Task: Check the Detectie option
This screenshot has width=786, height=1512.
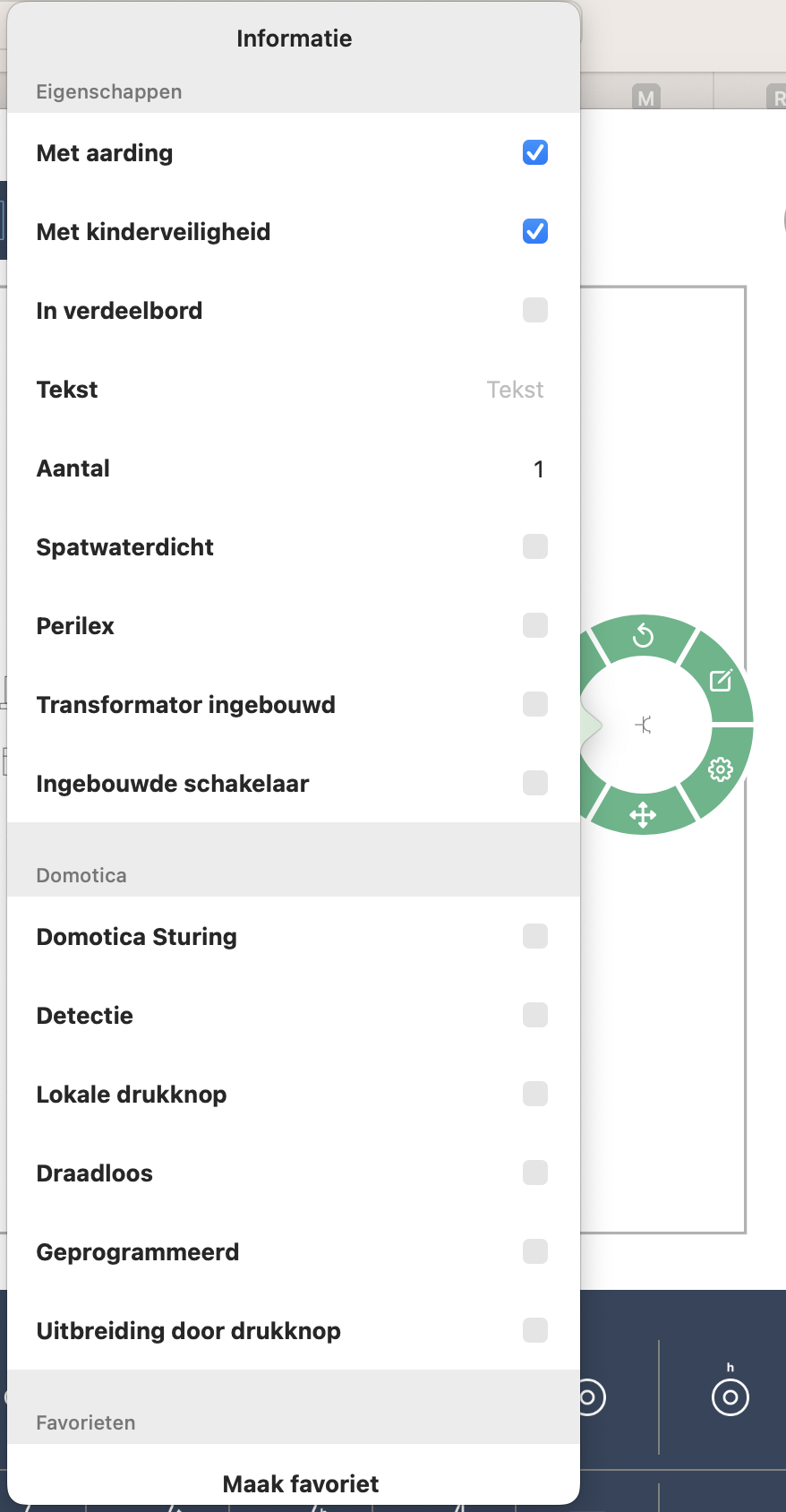Action: pyautogui.click(x=535, y=1016)
